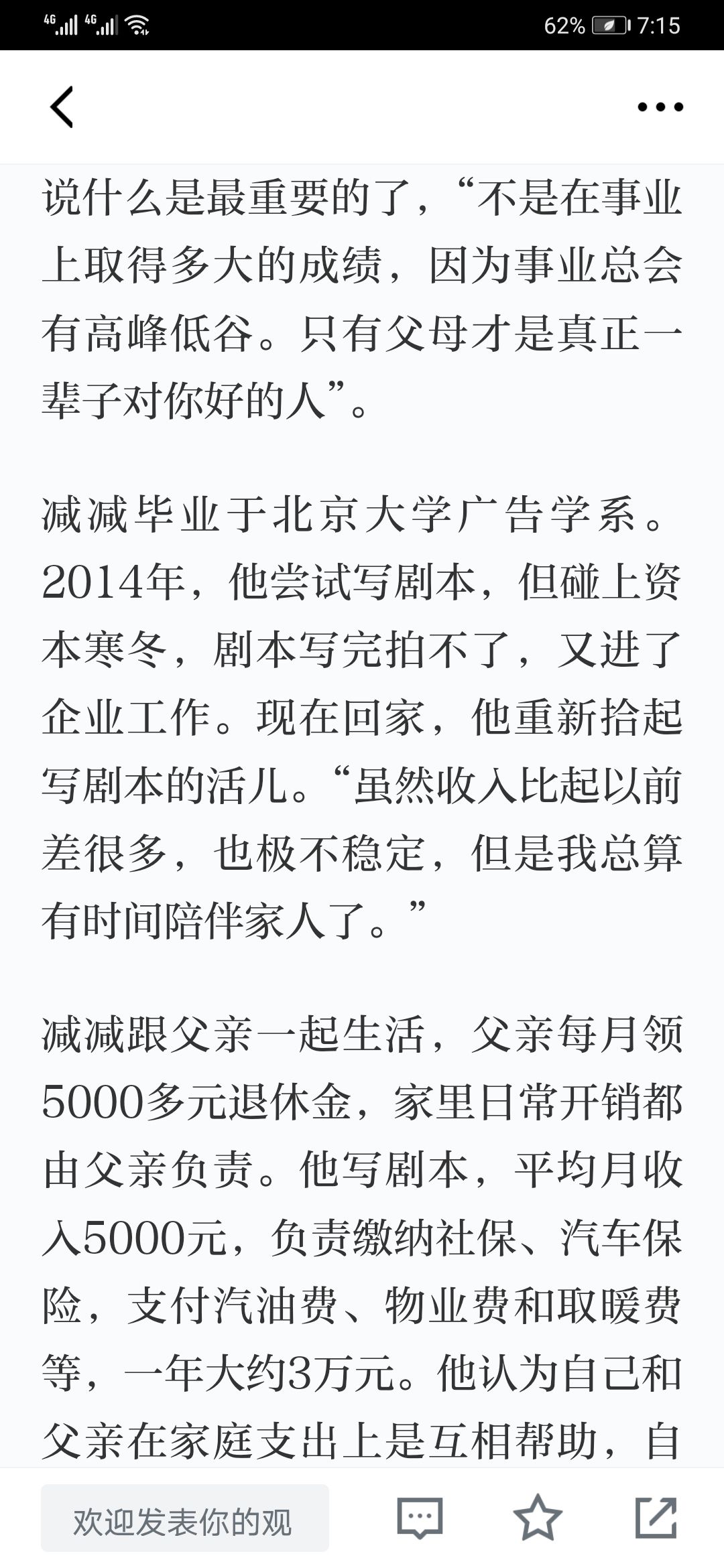Open the three-dot overflow menu
The image size is (724, 1568).
pos(660,107)
